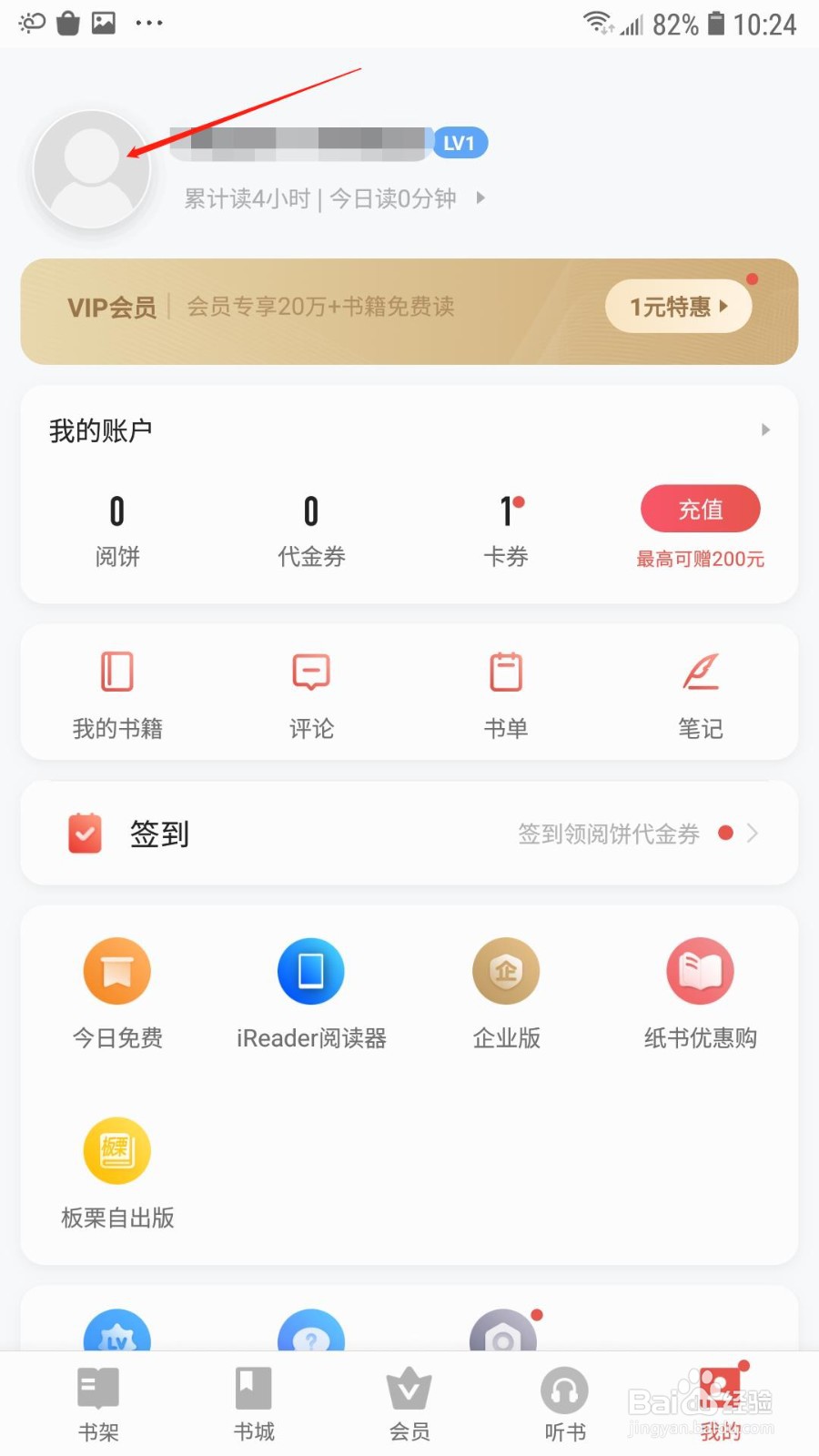
Task: Open iReader阅读器
Action: 311,994
